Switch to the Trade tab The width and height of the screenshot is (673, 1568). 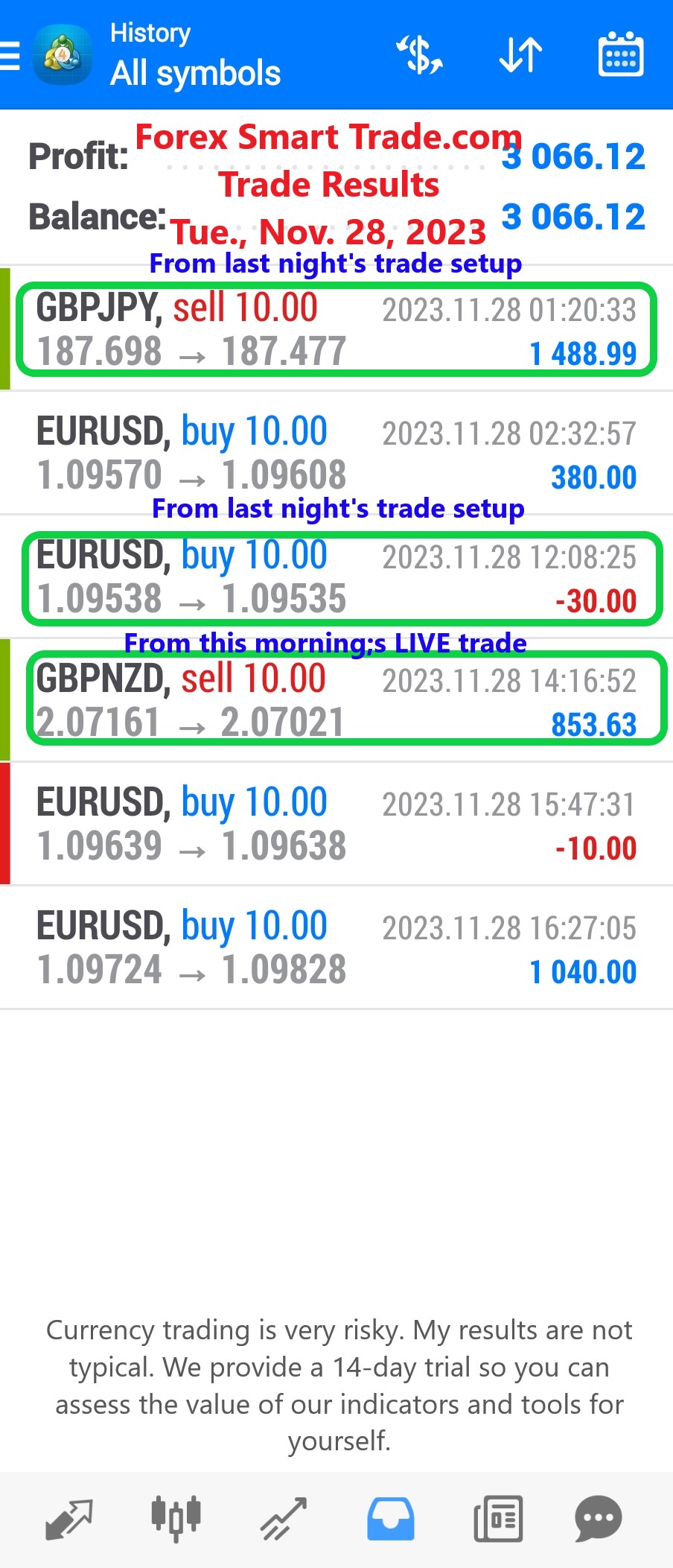[x=284, y=1518]
